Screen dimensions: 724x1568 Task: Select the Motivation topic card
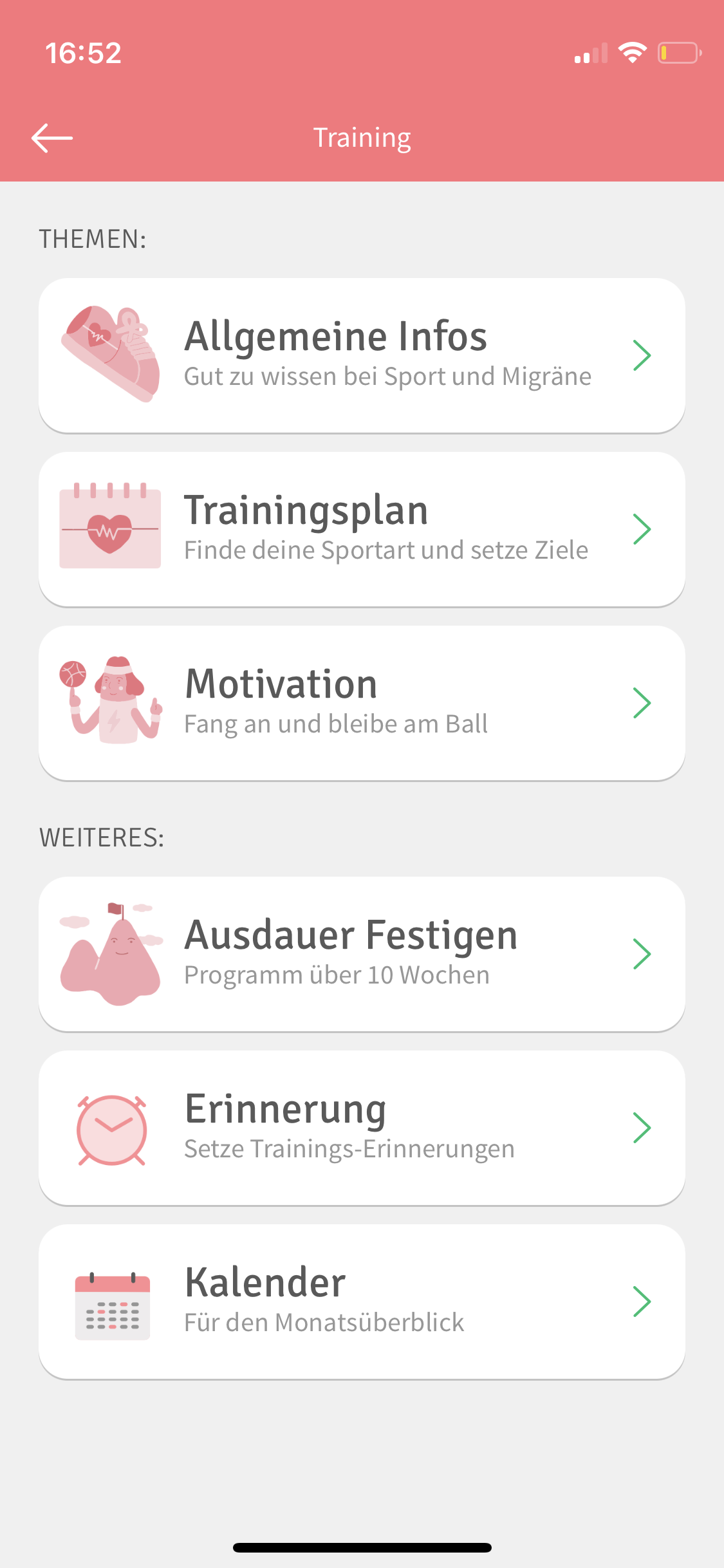(362, 703)
